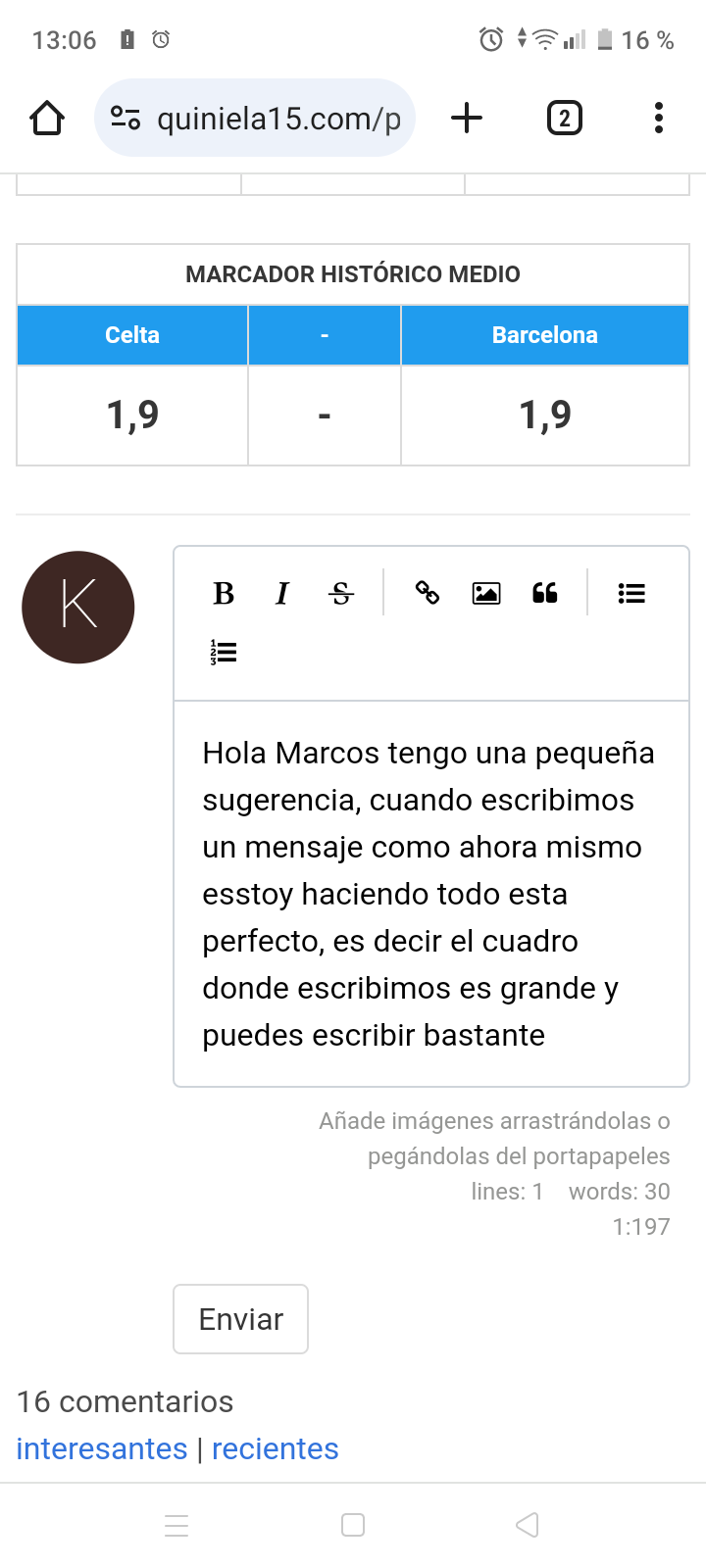Insert an image into the comment
The height and width of the screenshot is (1568, 706).
pyautogui.click(x=486, y=593)
